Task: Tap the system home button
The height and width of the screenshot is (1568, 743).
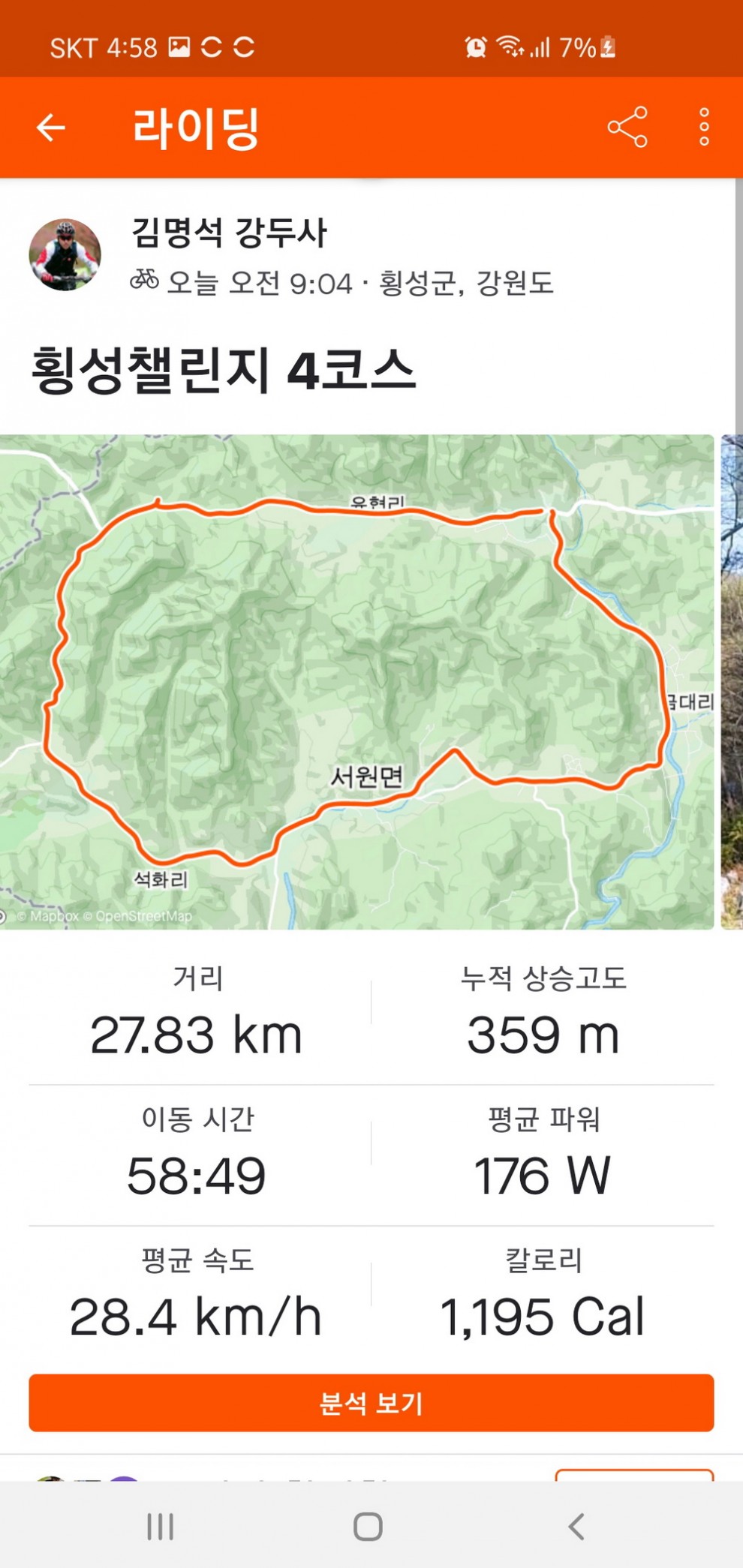Action: point(368,1526)
